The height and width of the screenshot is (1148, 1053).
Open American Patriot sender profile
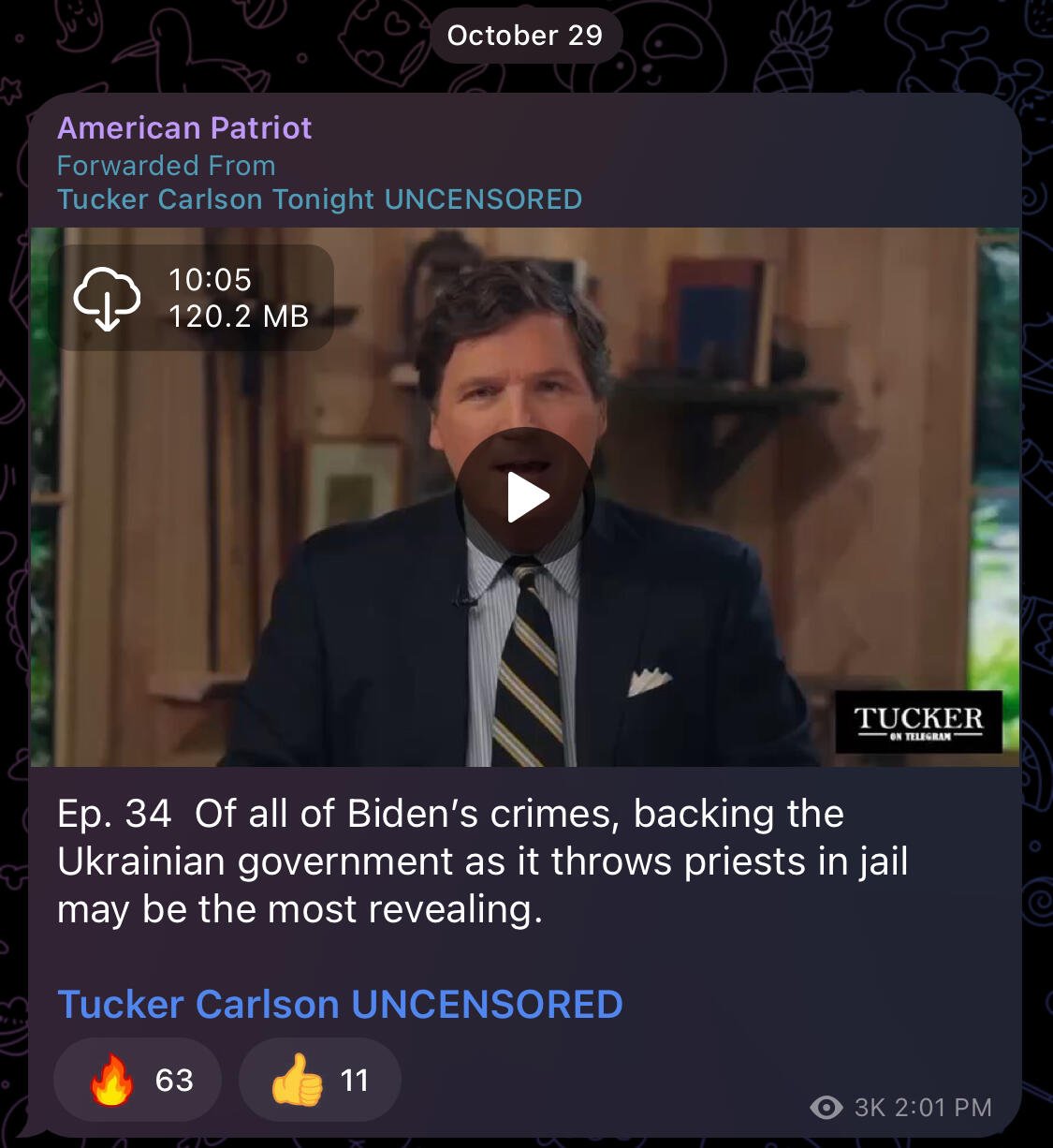pyautogui.click(x=184, y=127)
